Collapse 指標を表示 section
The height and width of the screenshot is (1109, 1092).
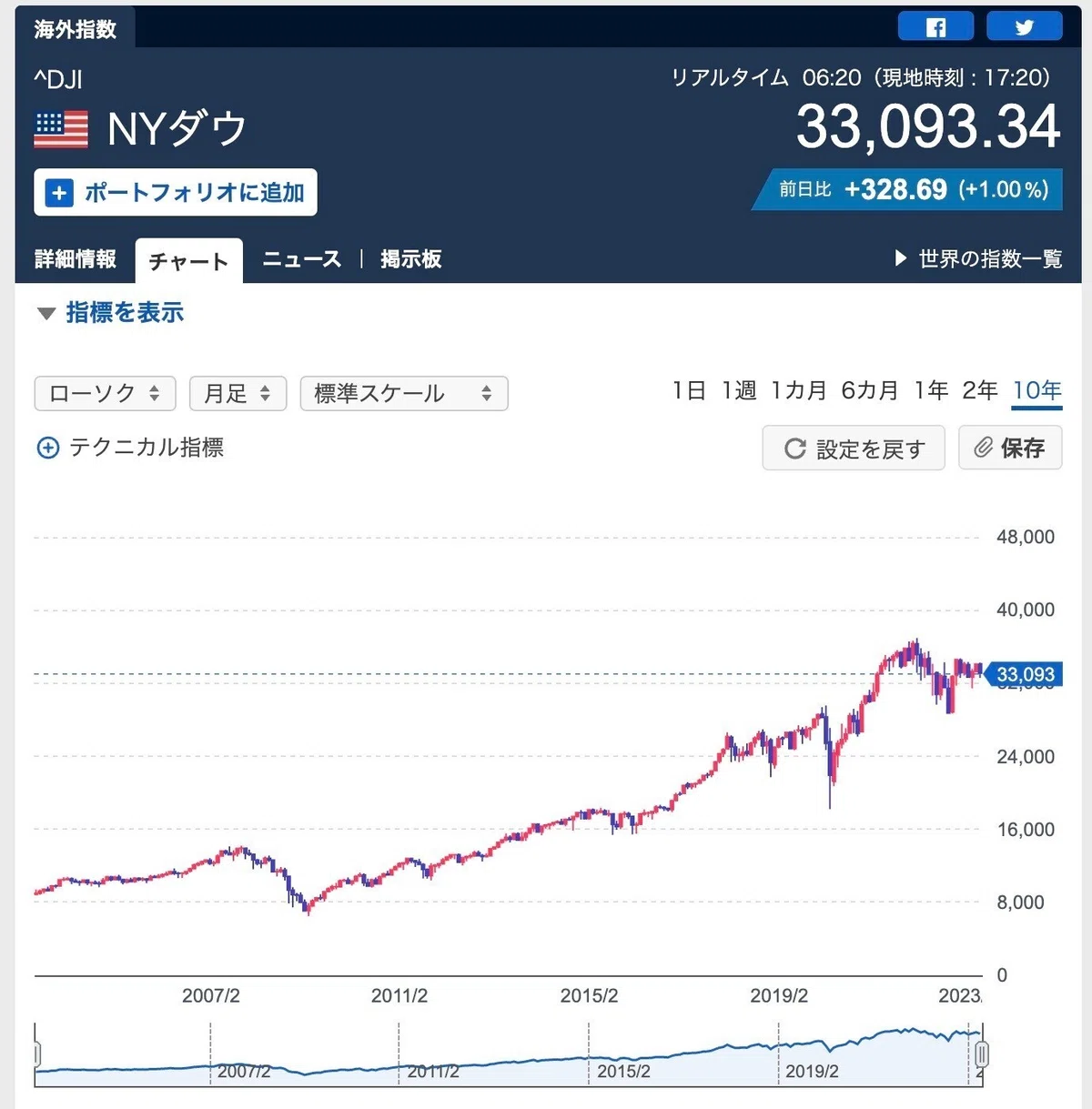(x=110, y=313)
